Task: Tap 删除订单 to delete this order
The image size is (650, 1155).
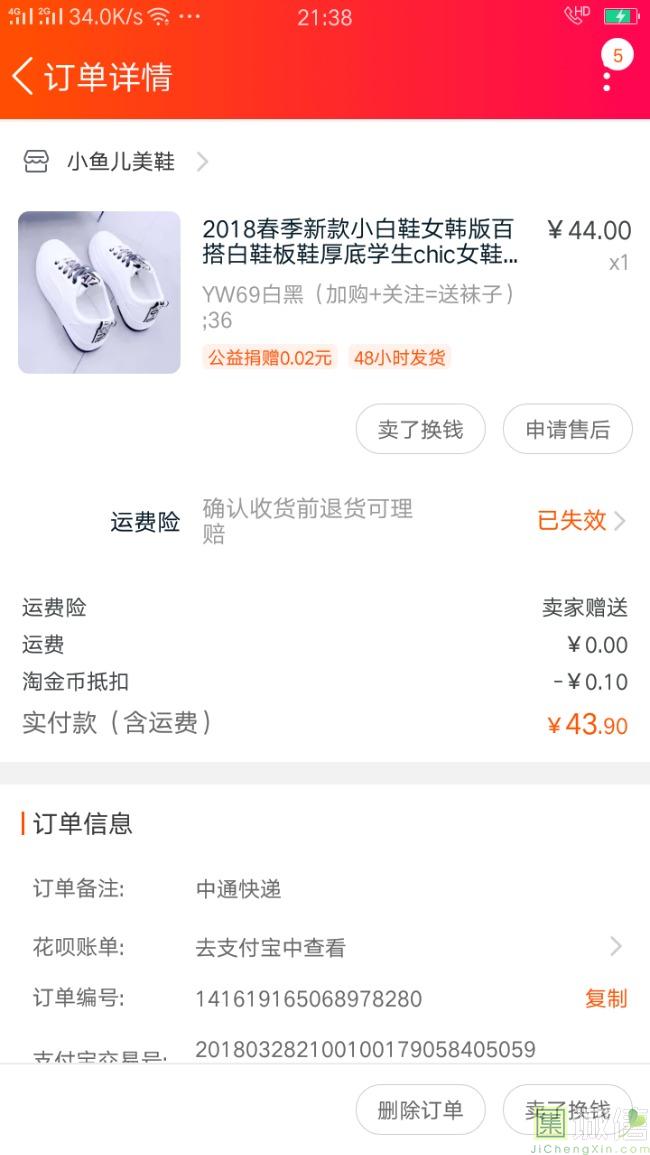Action: pyautogui.click(x=420, y=1109)
